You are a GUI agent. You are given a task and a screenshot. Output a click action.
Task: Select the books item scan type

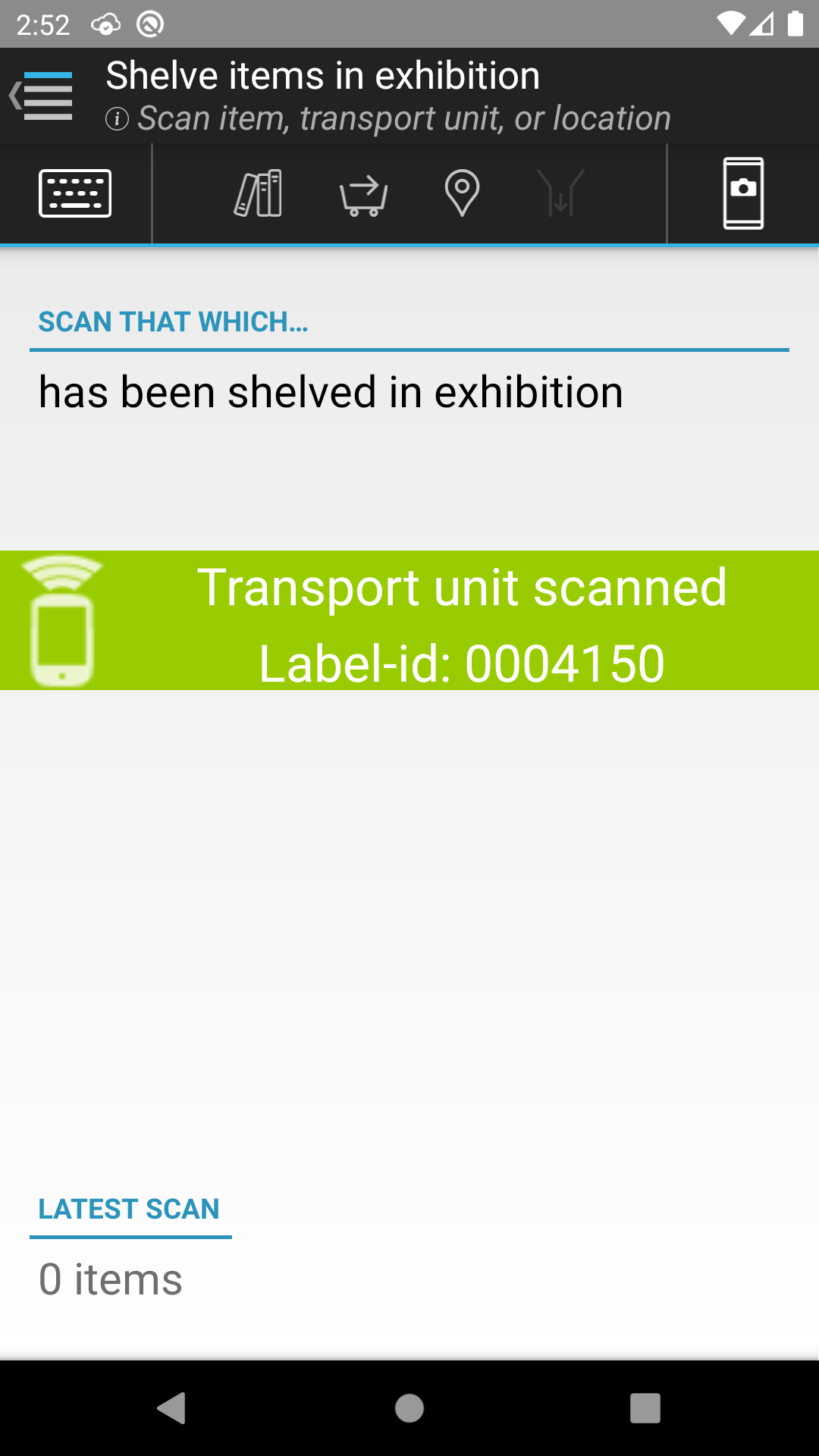pos(258,193)
